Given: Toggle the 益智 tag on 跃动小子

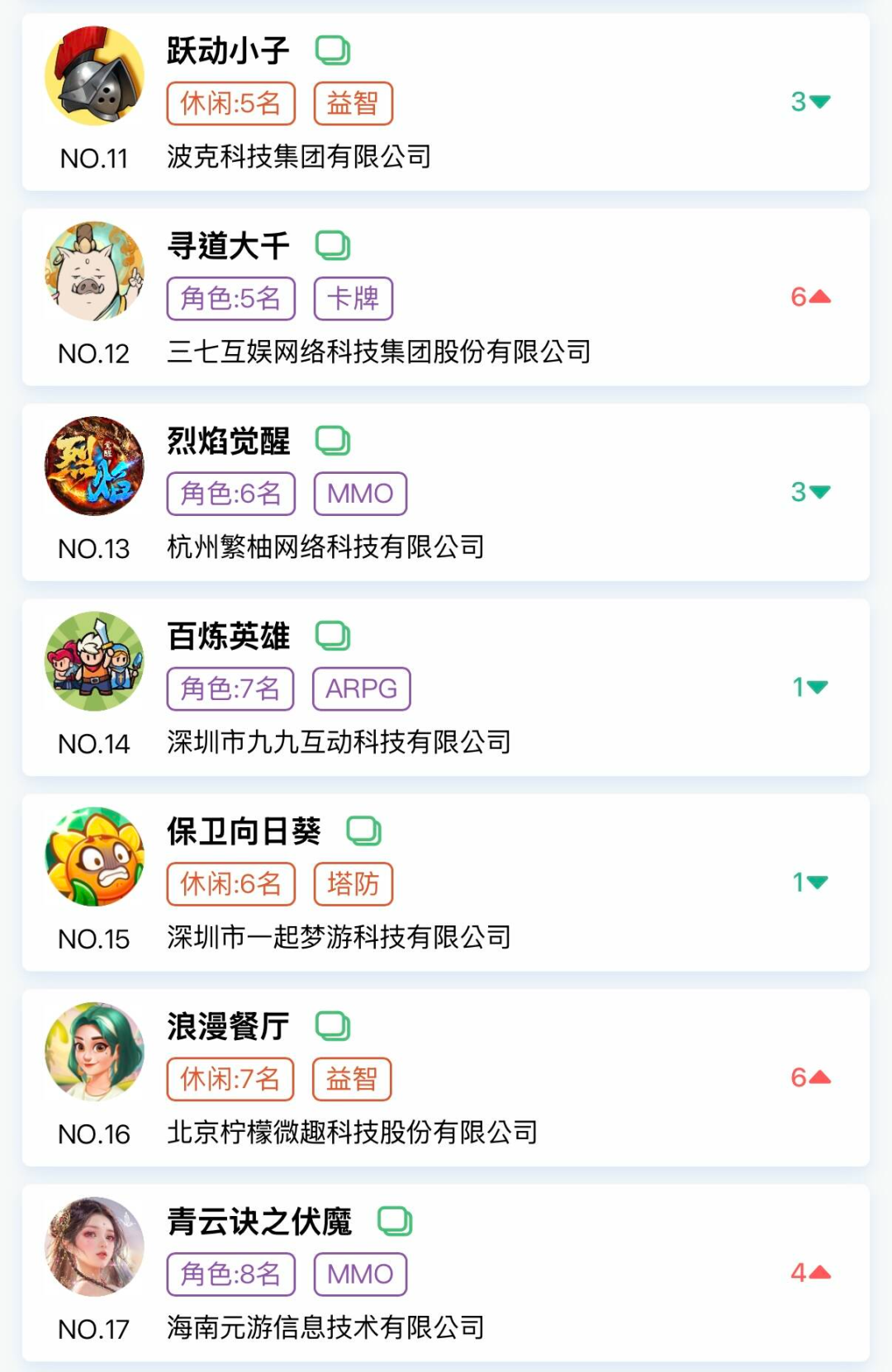Looking at the screenshot, I should (353, 102).
